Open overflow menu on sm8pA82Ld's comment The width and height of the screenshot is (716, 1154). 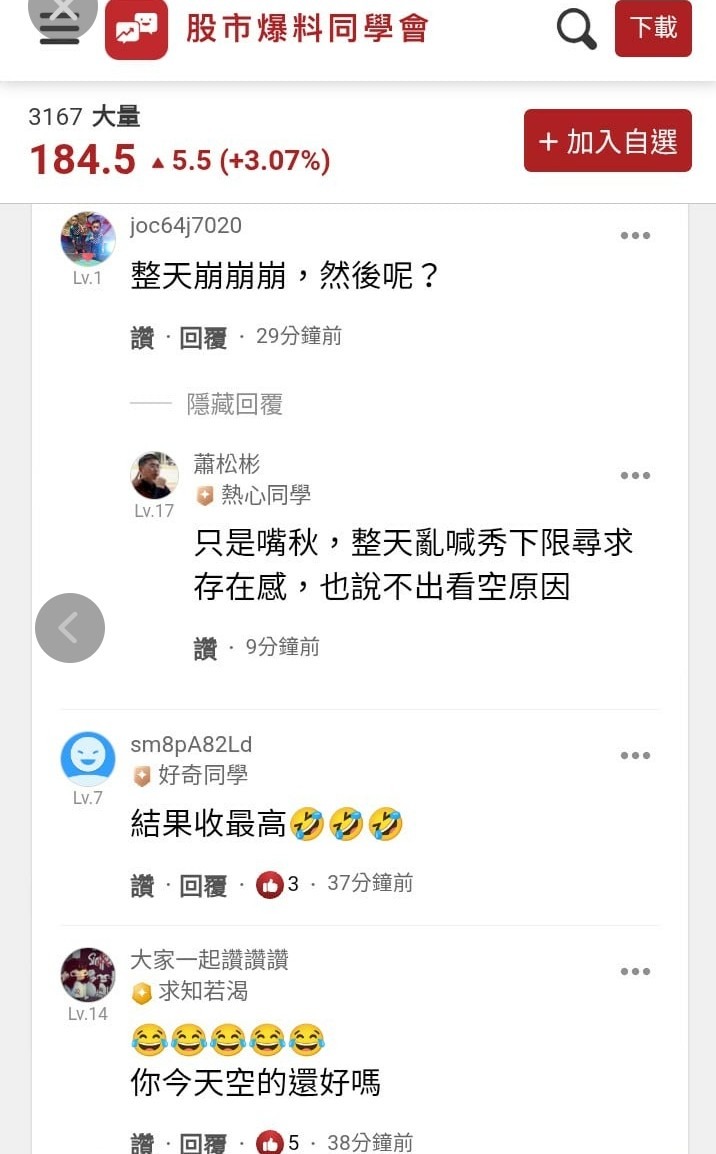[635, 756]
